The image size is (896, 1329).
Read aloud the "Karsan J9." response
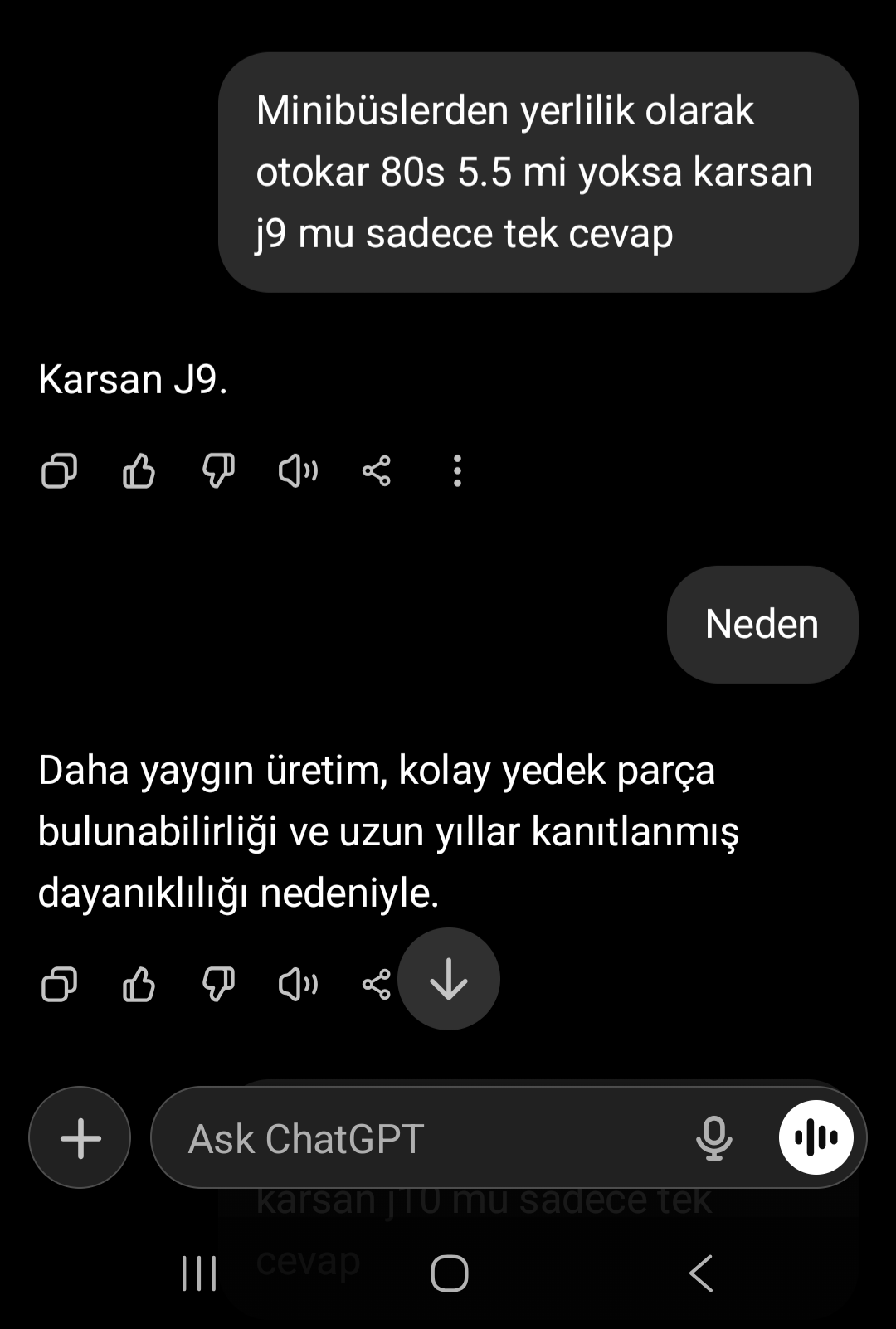pos(298,471)
